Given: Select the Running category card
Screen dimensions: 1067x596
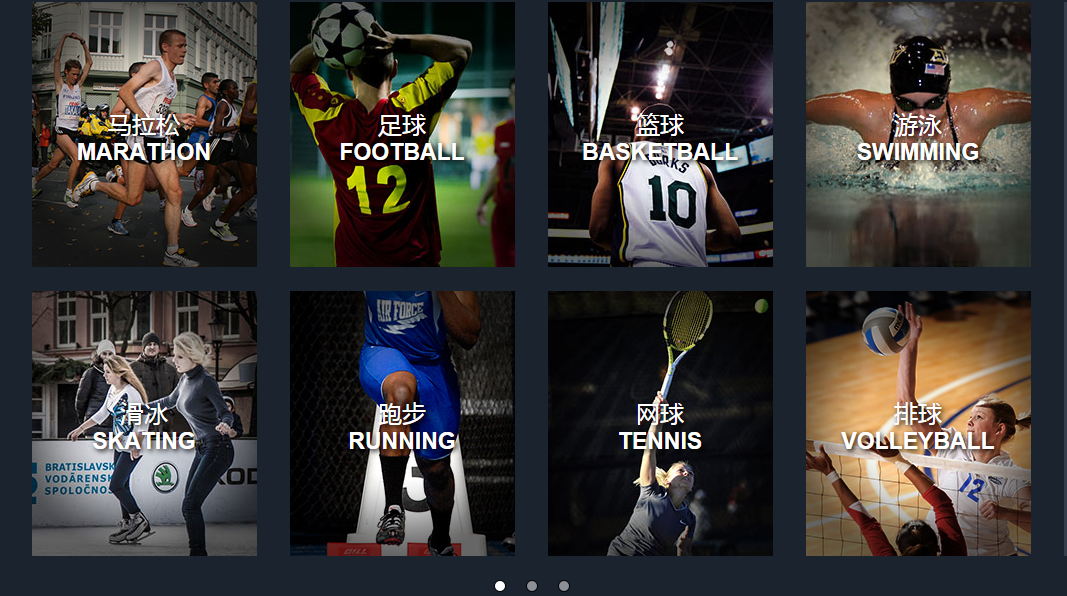Looking at the screenshot, I should point(402,423).
